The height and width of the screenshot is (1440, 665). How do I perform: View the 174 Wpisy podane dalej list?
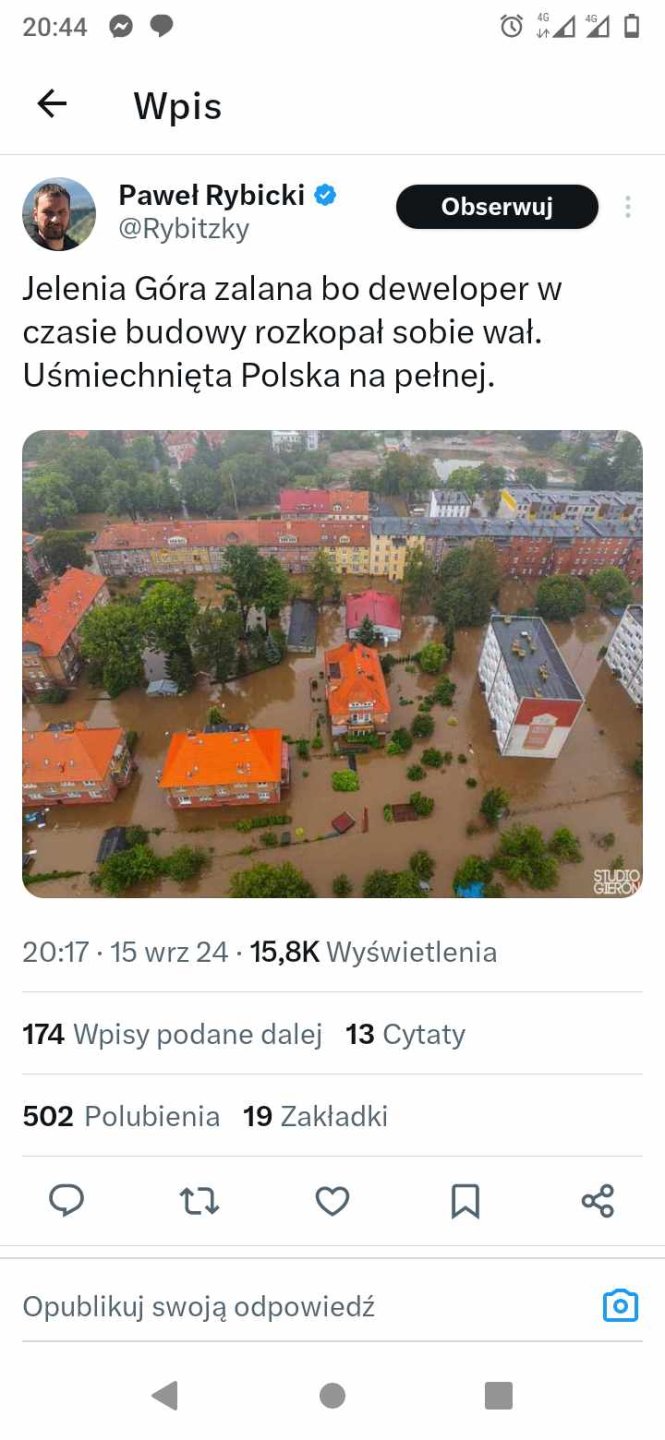point(172,1034)
